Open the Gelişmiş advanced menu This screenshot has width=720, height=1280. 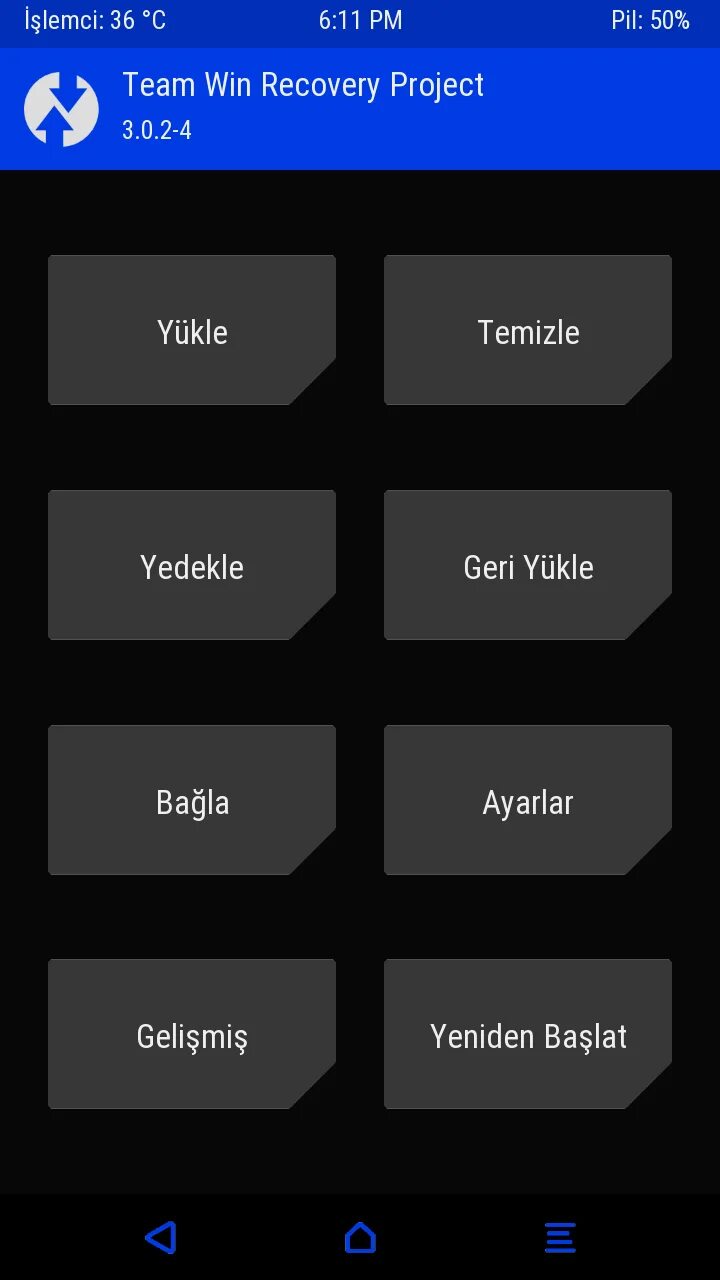(x=192, y=1034)
